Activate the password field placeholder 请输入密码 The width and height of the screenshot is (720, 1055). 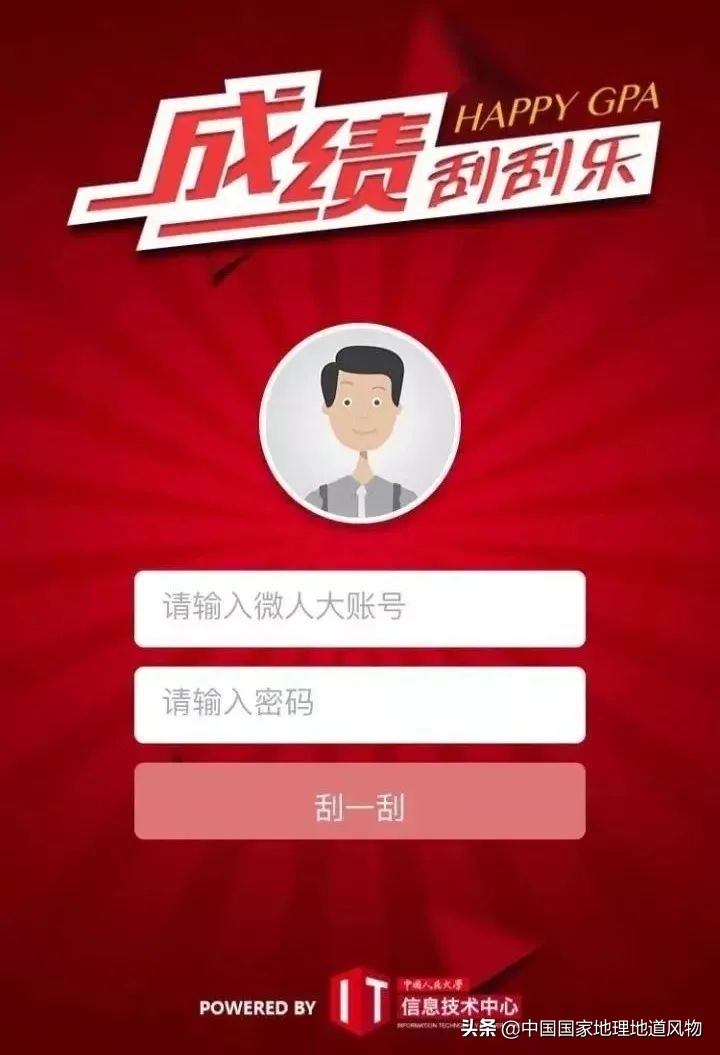click(x=358, y=703)
